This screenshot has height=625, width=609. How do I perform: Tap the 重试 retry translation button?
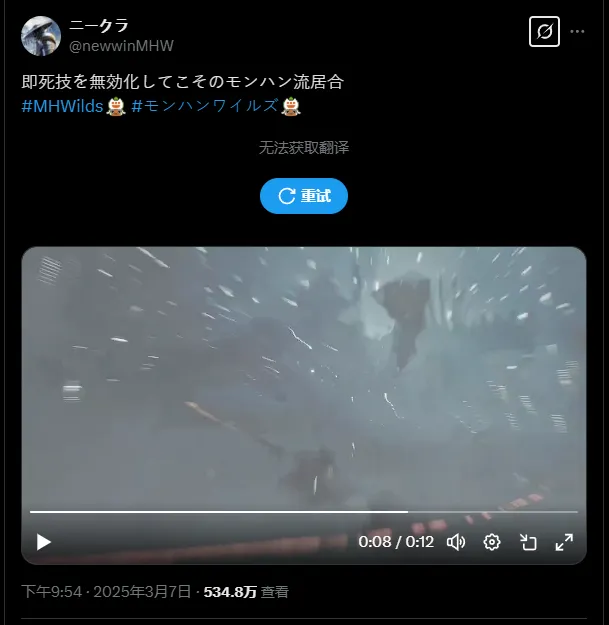pyautogui.click(x=304, y=196)
